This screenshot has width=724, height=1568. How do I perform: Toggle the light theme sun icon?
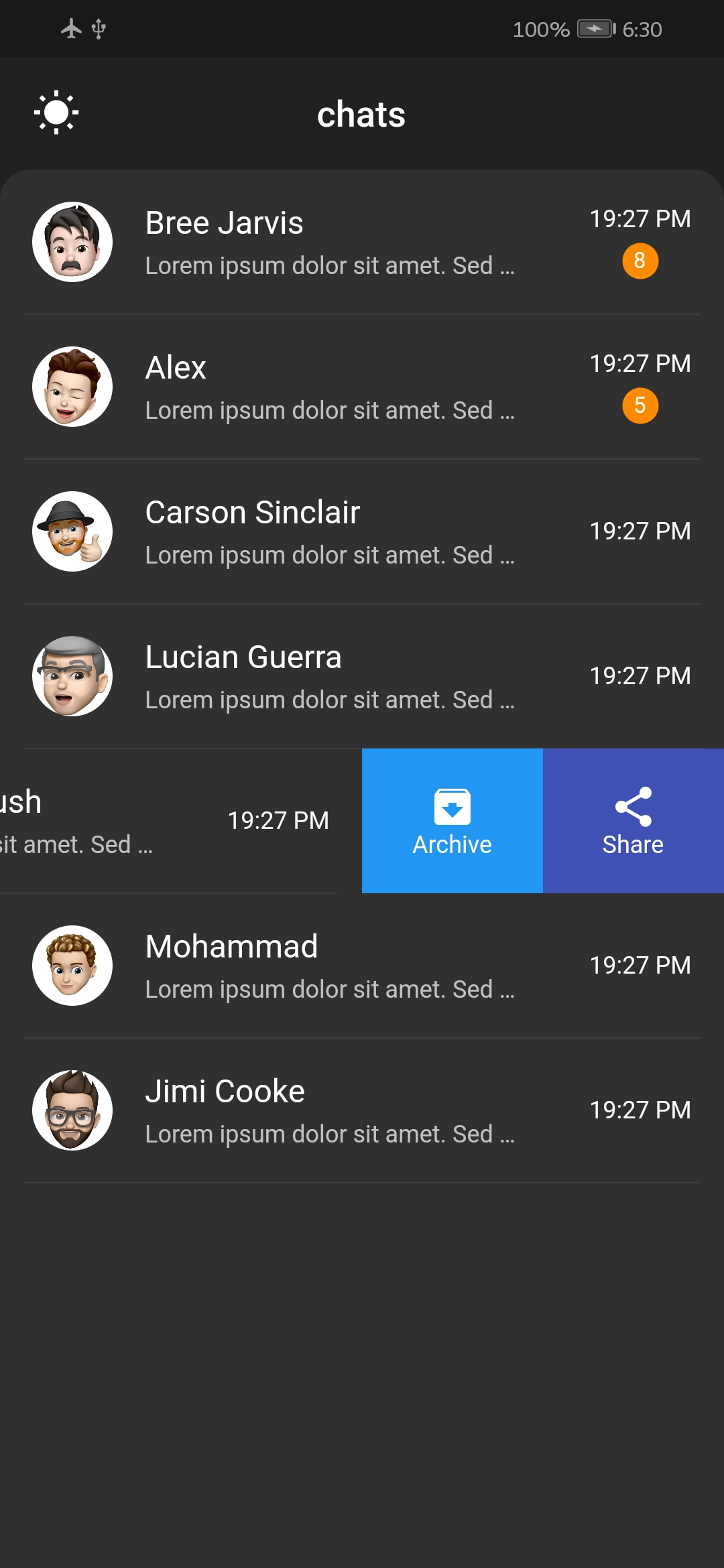point(56,113)
